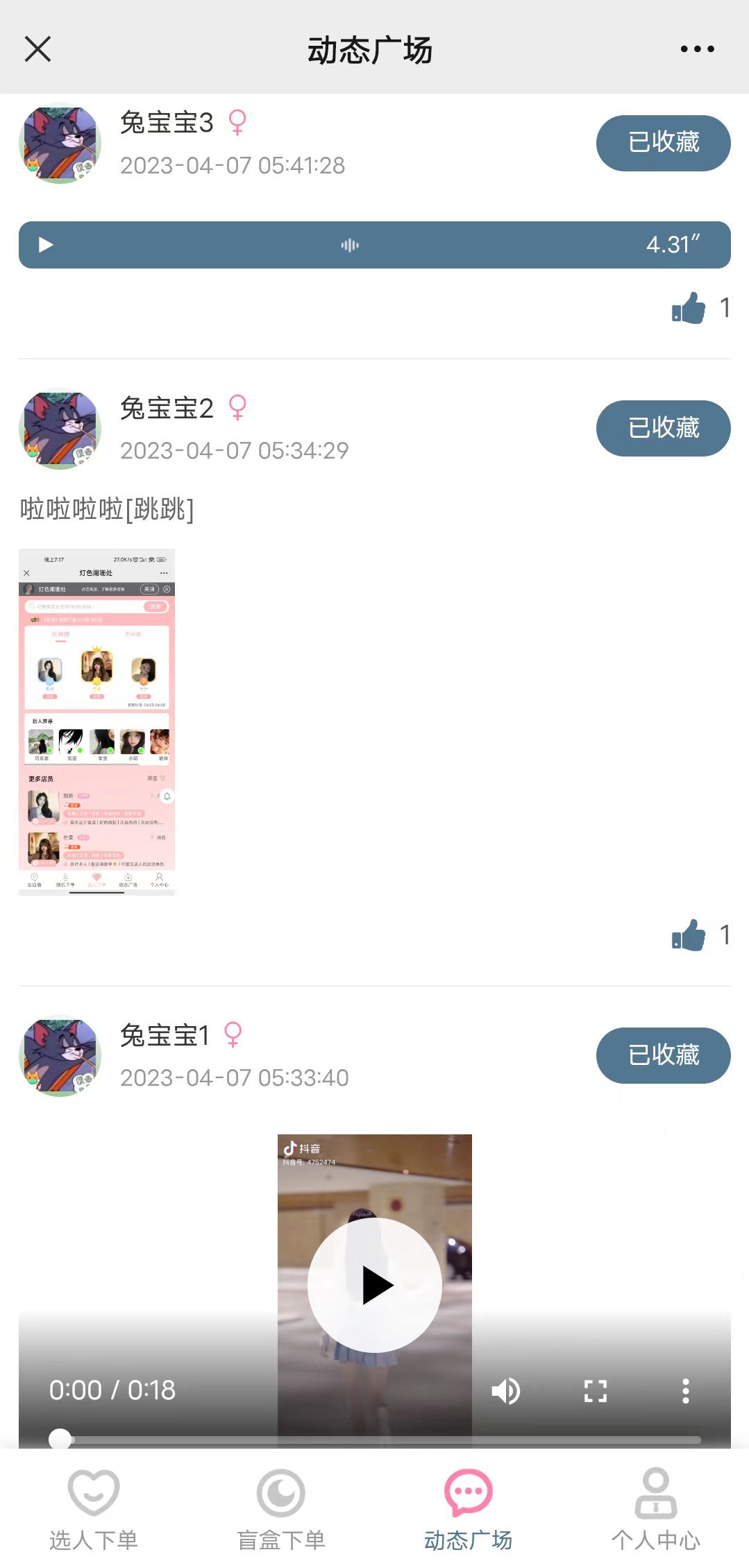
Task: Select the 动态广场 tab
Action: click(x=469, y=1510)
